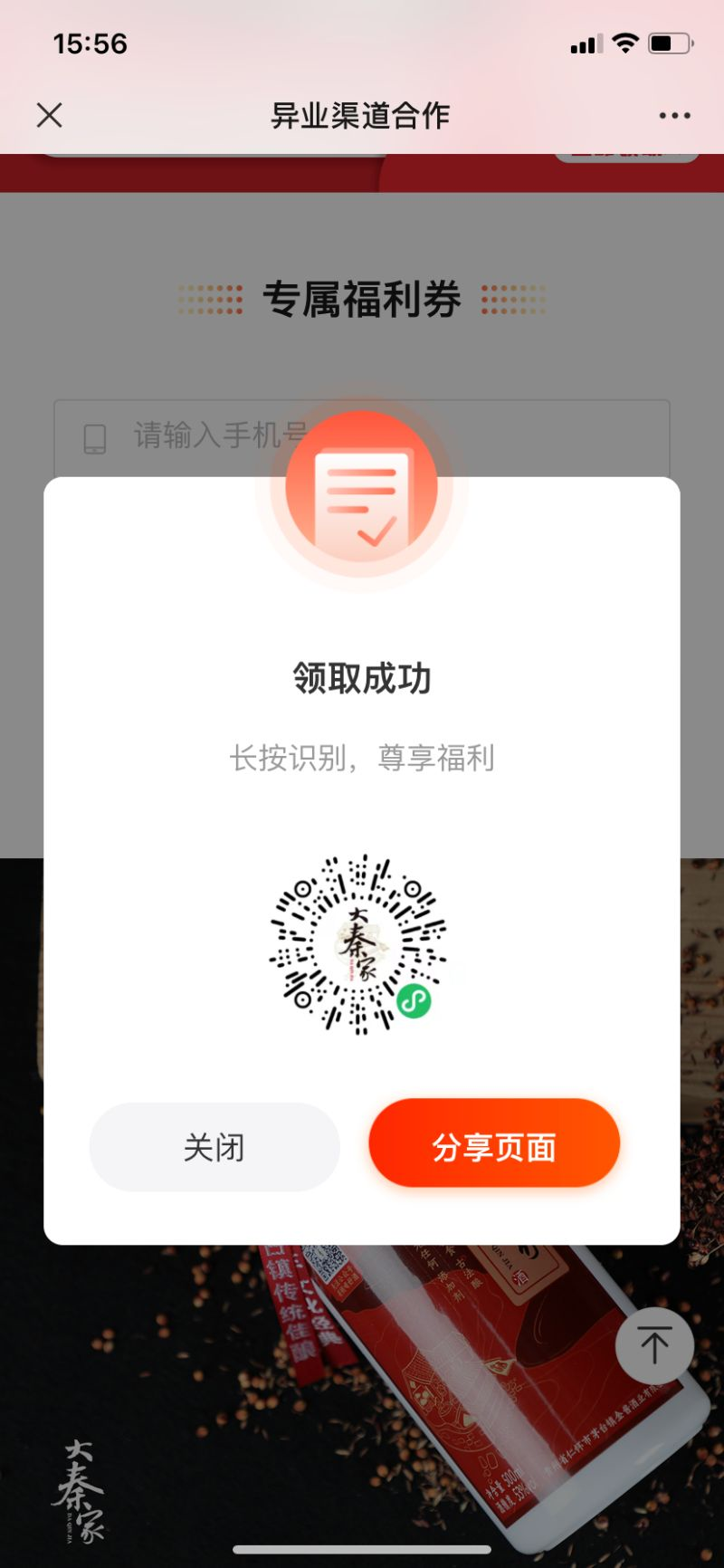
Task: Jump back to top of page
Action: (654, 1345)
